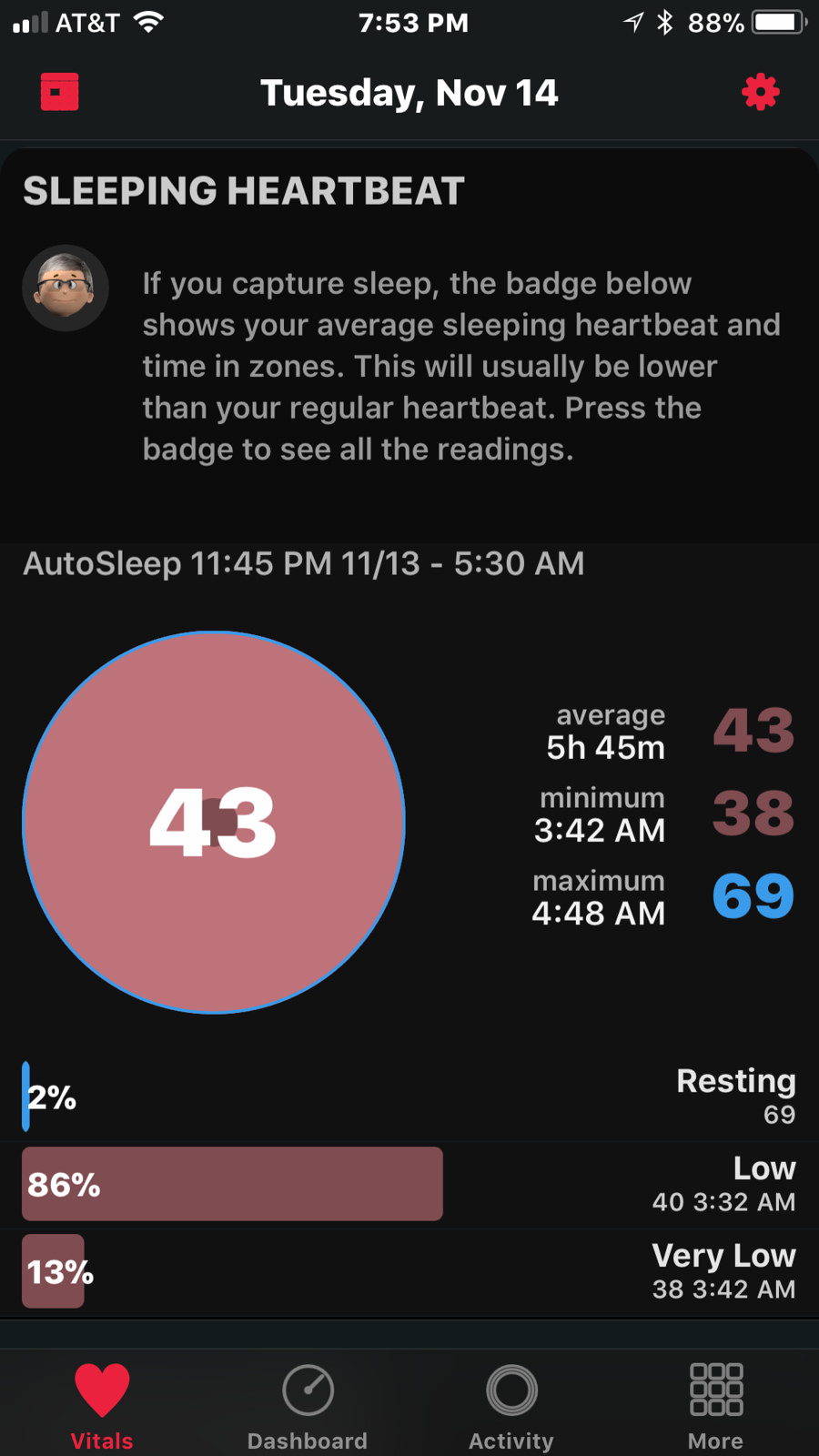The height and width of the screenshot is (1456, 819).
Task: Switch to the Vitals tab
Action: click(x=102, y=1404)
